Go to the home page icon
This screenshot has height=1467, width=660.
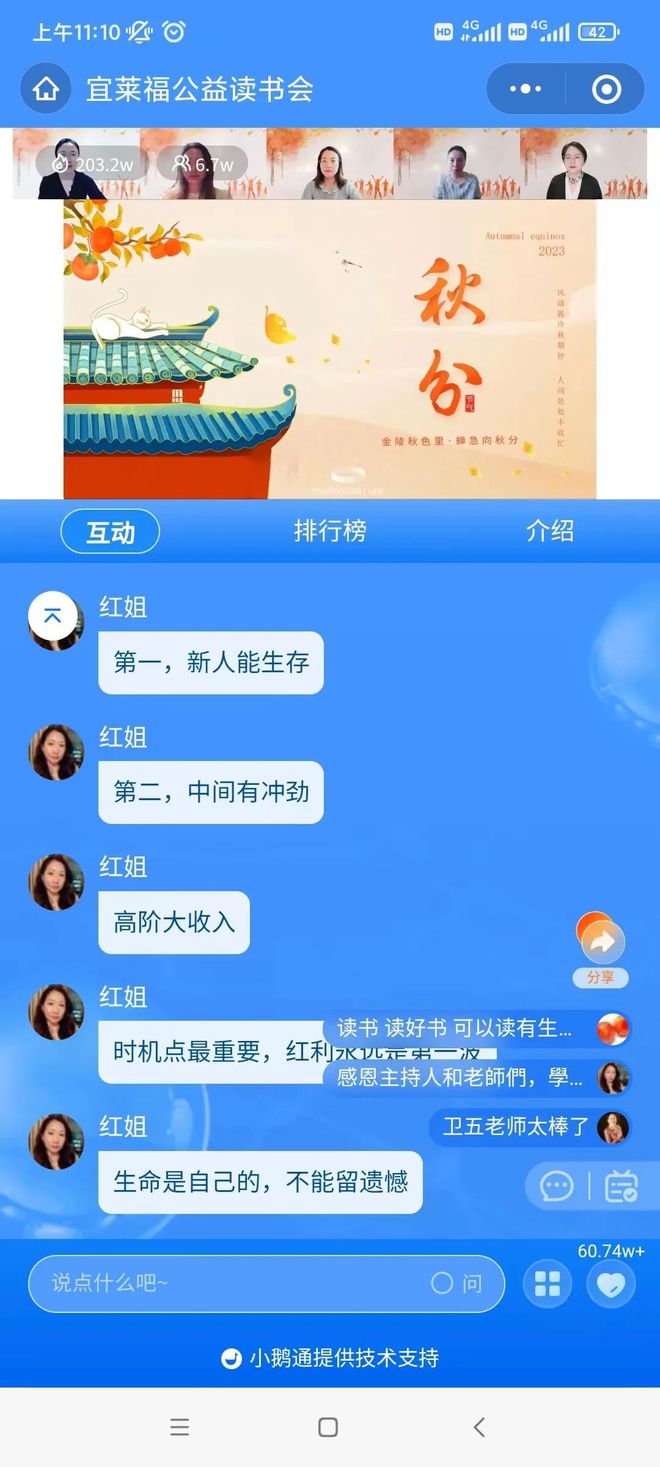point(46,89)
